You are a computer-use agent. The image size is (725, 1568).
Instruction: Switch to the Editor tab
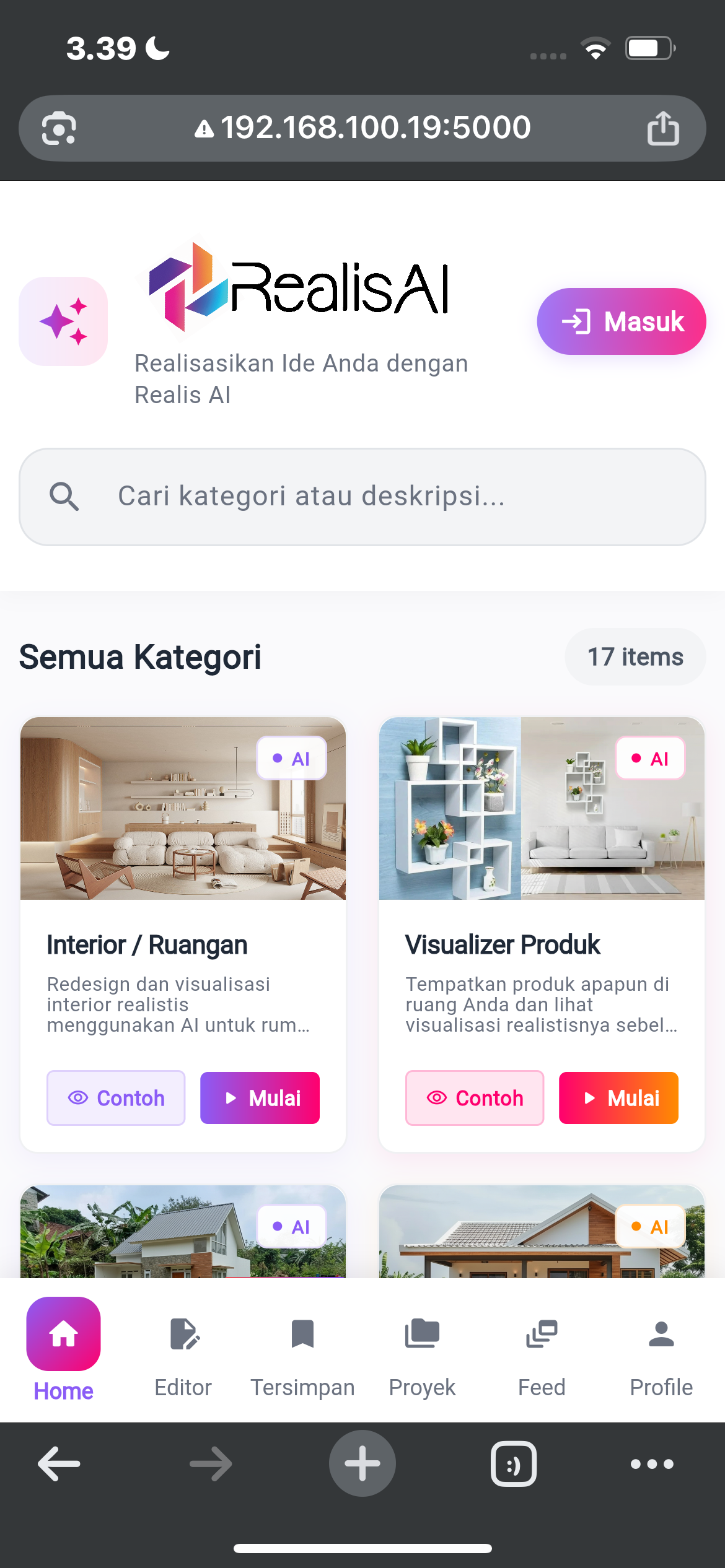pos(183,1356)
